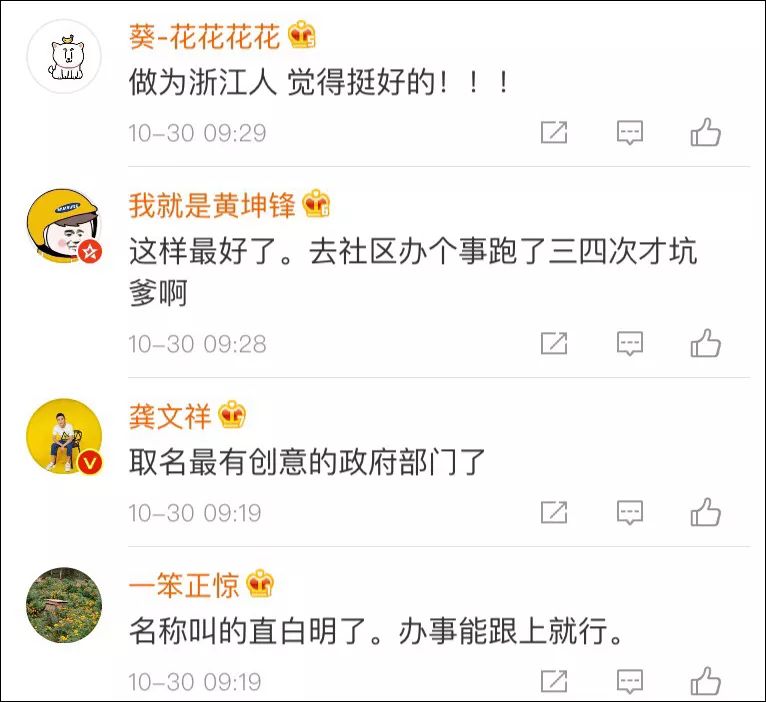Screen dimensions: 766x702
Task: Like the comment by 一笨正惊
Action: (706, 682)
